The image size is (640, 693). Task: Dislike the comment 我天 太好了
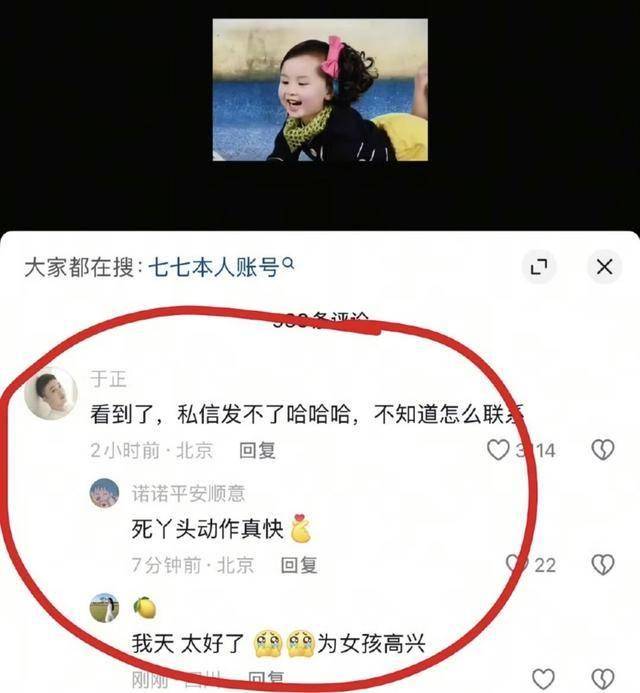point(603,679)
